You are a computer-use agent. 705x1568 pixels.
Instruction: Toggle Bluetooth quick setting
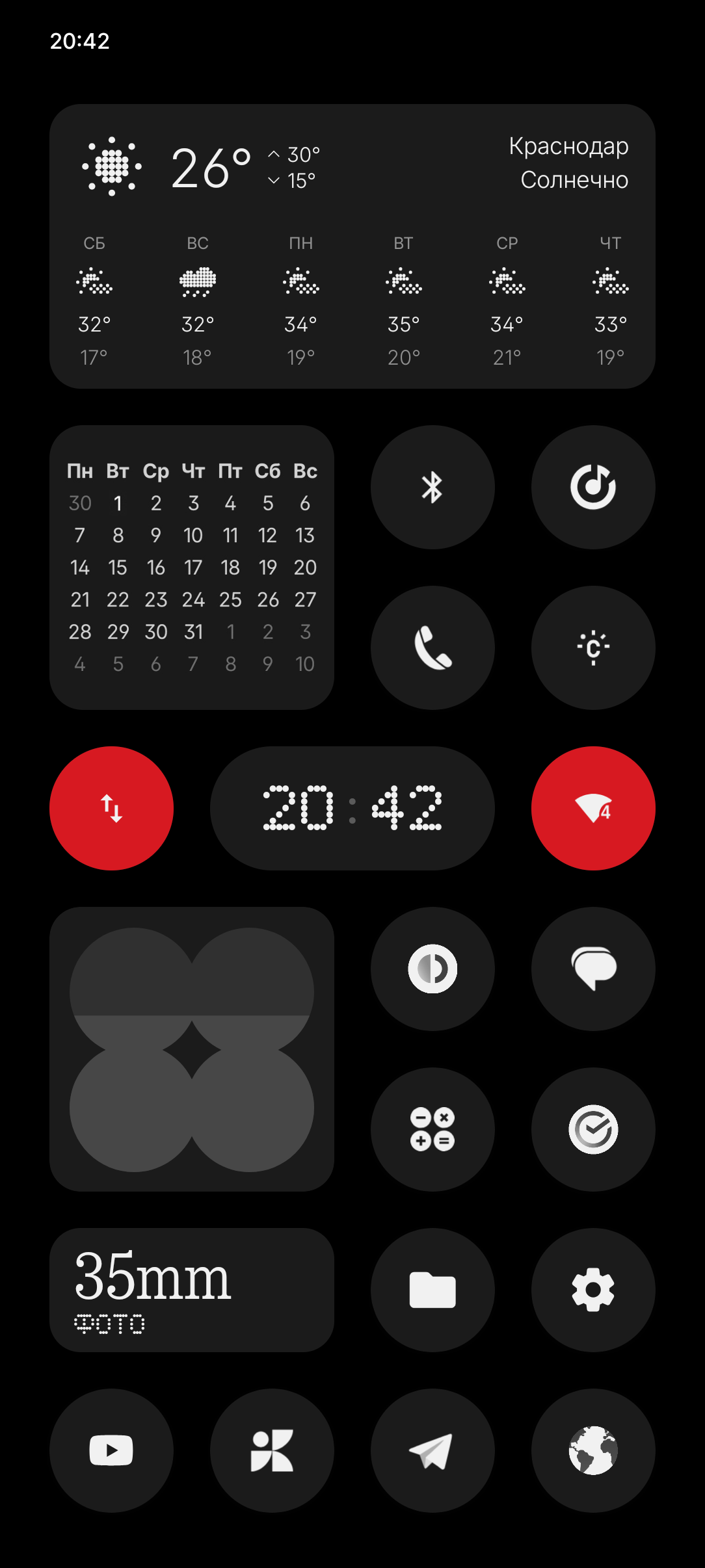[x=432, y=488]
